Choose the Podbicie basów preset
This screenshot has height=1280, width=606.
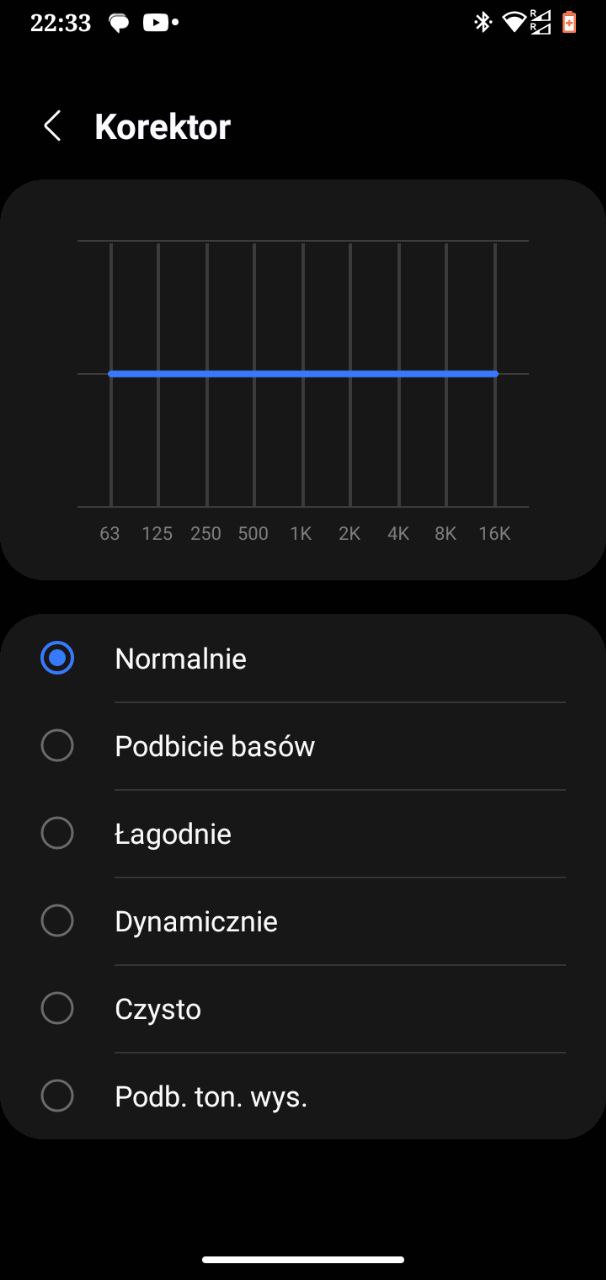tap(303, 746)
